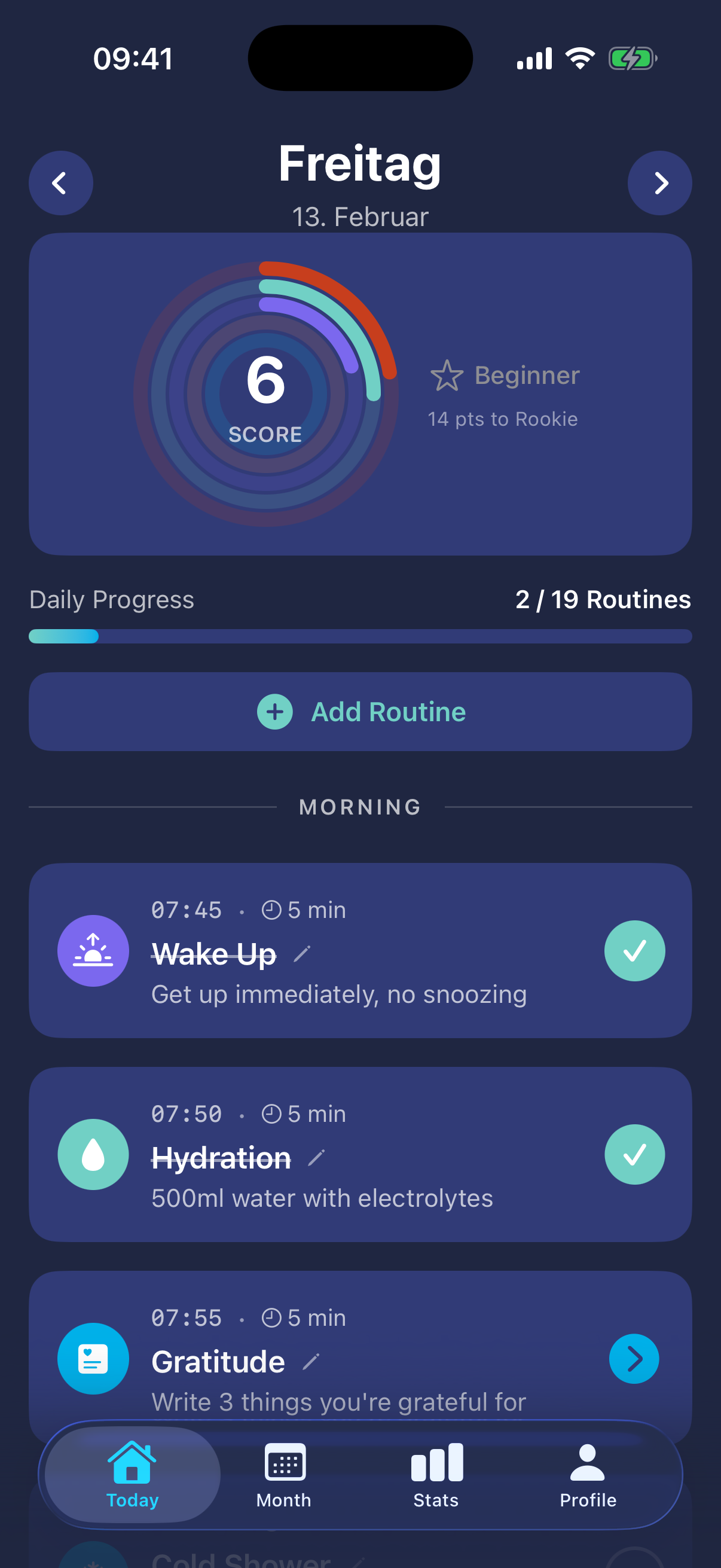Unmark Hydration as completed
Viewport: 721px width, 1568px height.
point(634,1154)
